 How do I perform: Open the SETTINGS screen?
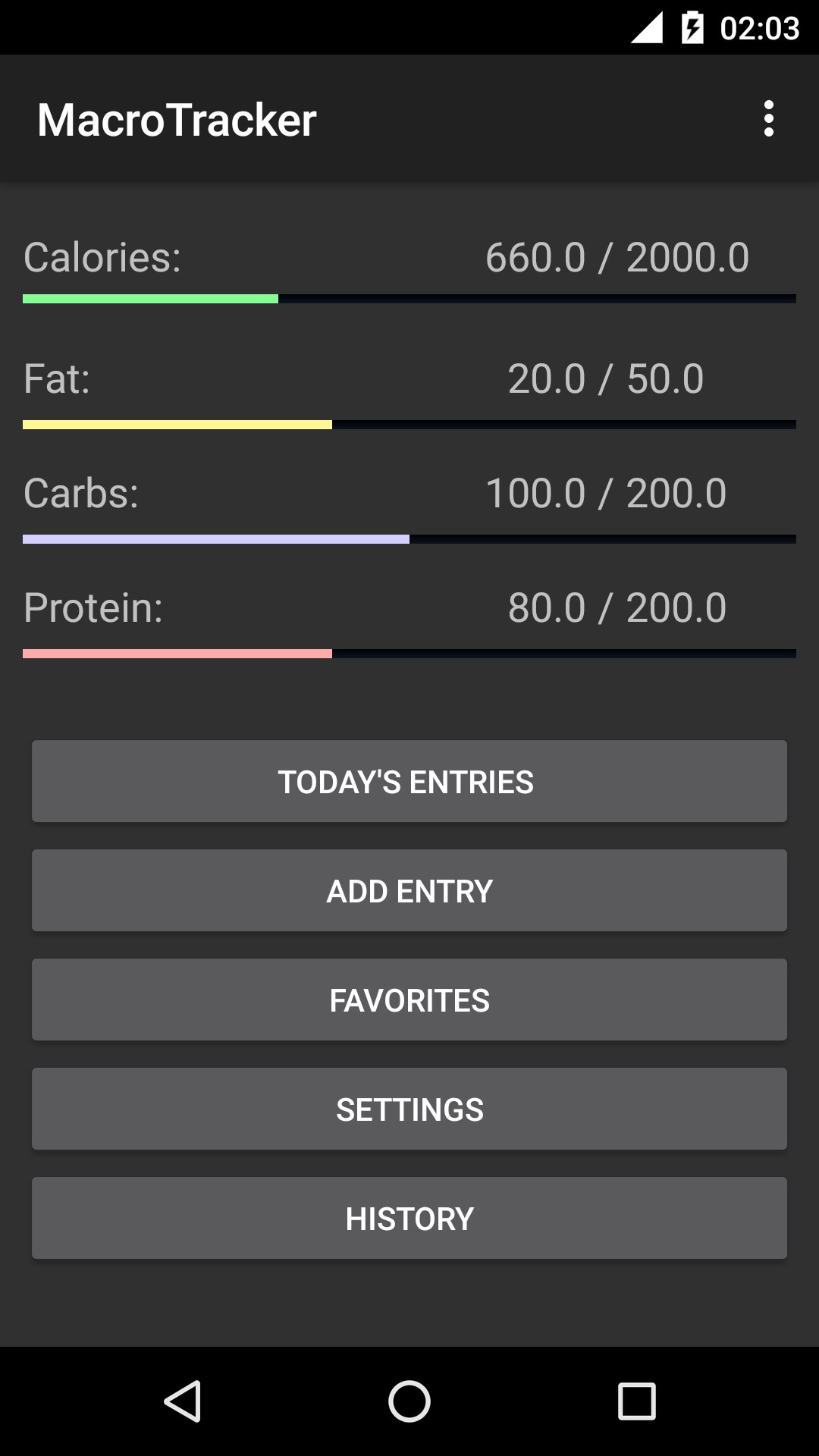(409, 1109)
